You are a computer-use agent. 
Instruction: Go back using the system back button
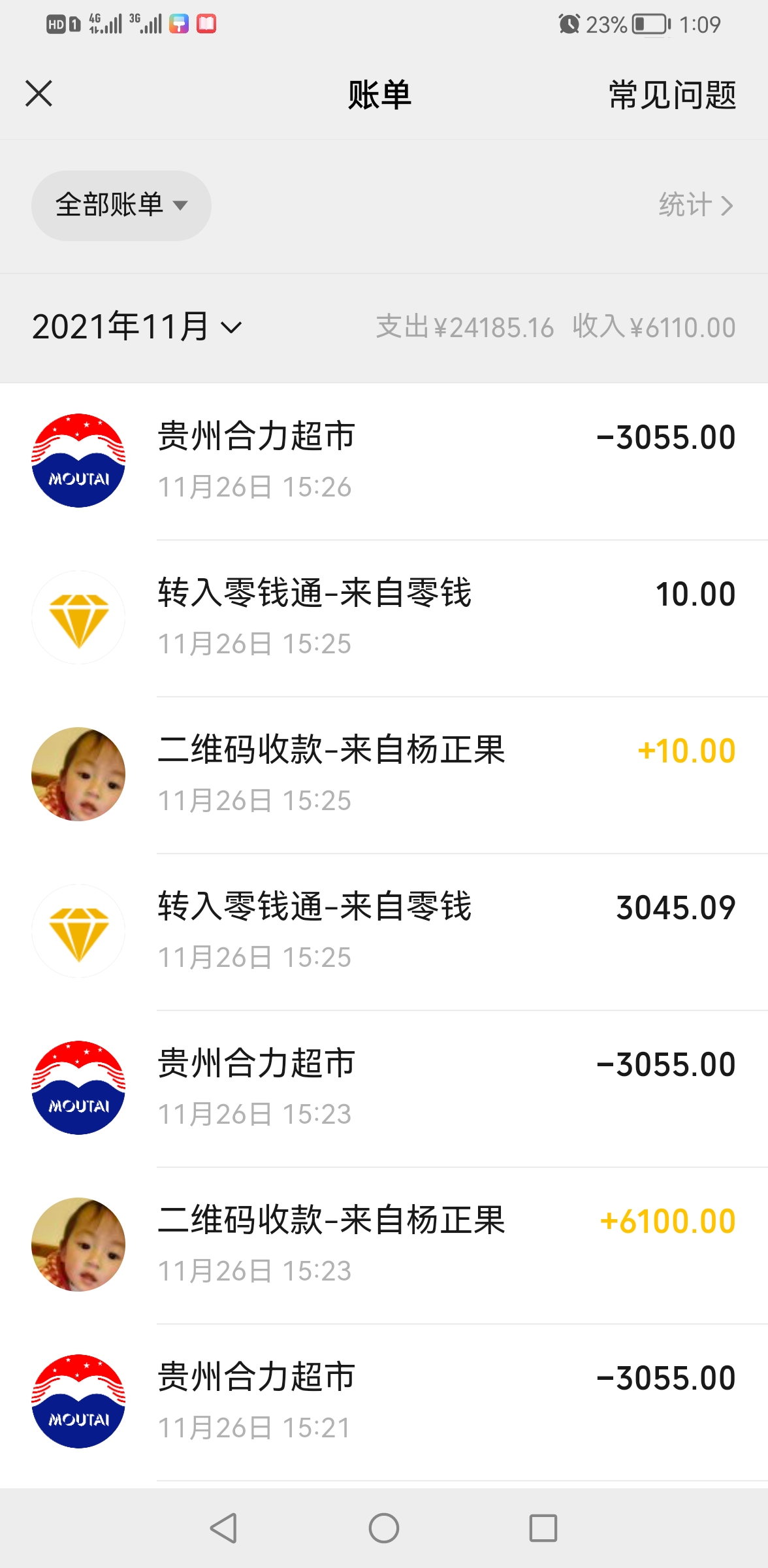point(224,1528)
